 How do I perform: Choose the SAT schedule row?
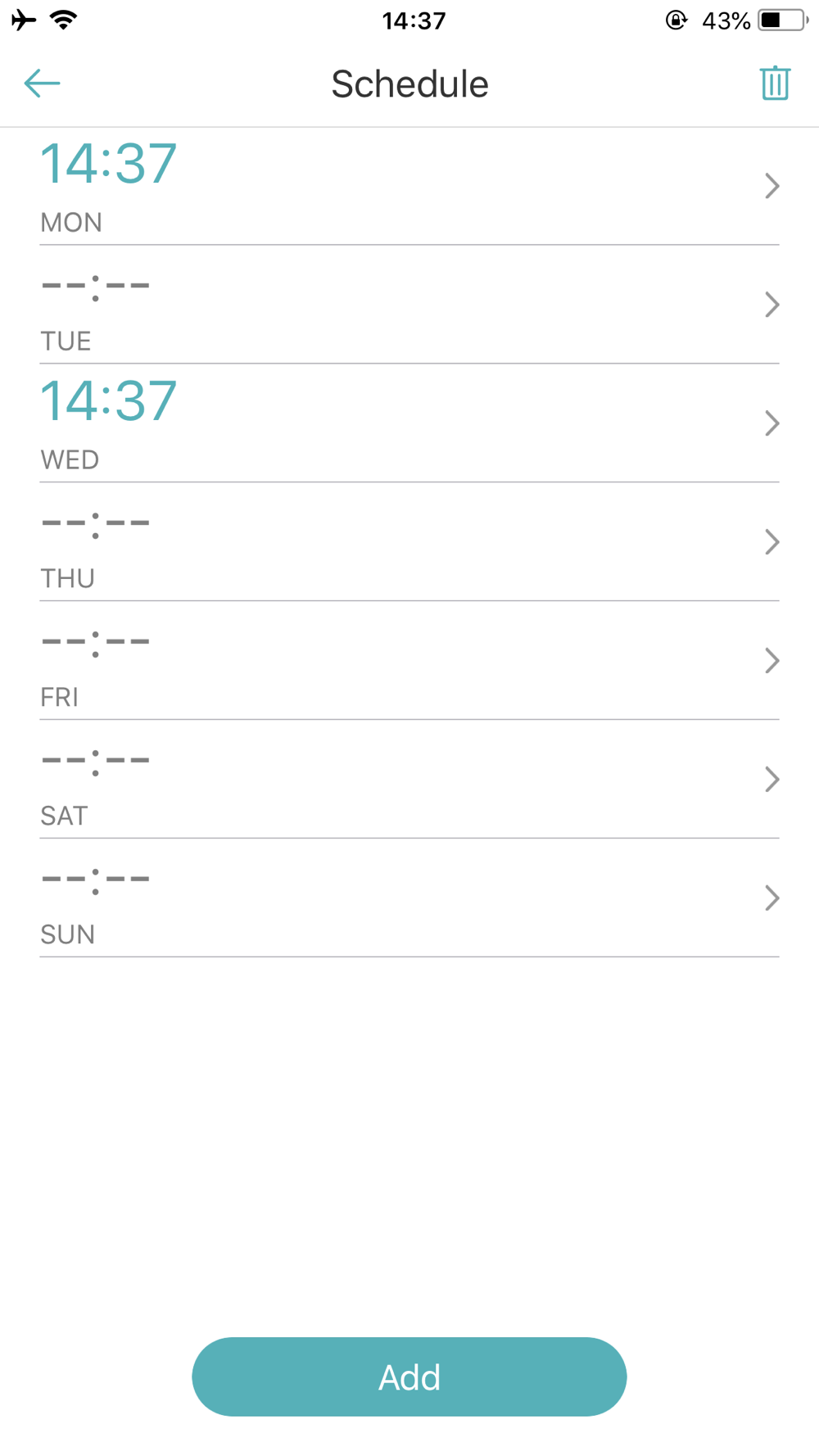pyautogui.click(x=409, y=780)
